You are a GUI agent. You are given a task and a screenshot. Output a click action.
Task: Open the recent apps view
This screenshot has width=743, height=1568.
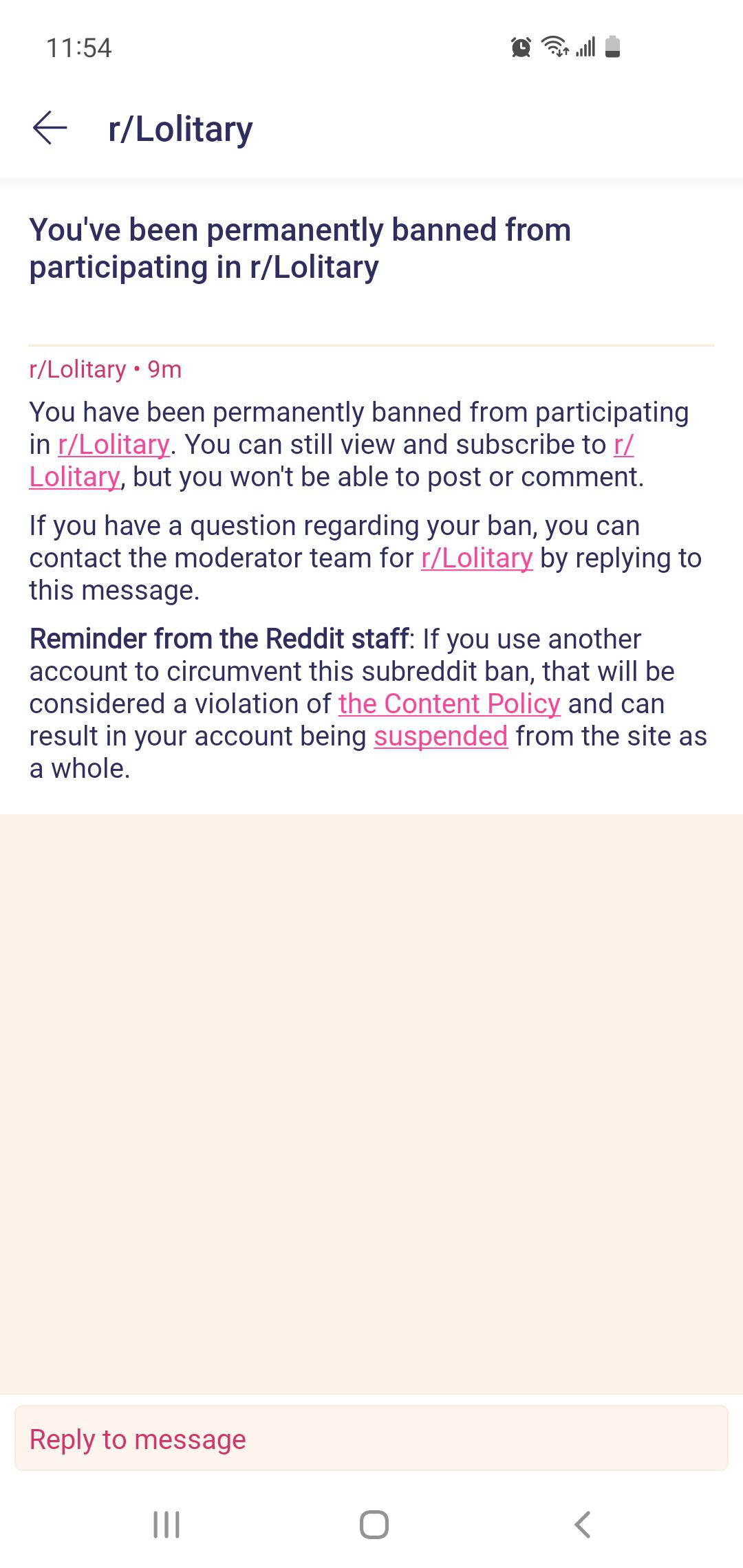click(166, 1524)
